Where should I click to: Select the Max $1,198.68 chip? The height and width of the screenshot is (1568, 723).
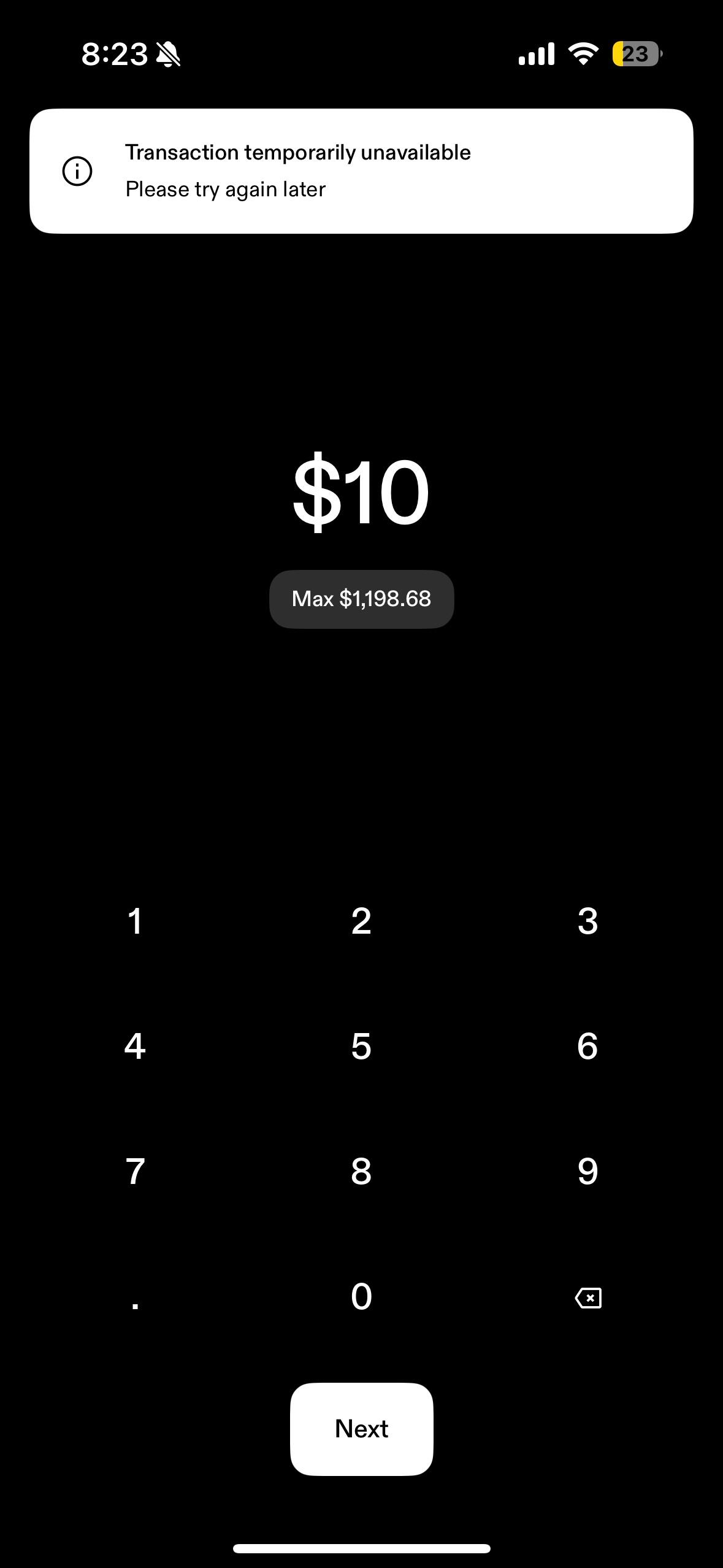pyautogui.click(x=361, y=599)
